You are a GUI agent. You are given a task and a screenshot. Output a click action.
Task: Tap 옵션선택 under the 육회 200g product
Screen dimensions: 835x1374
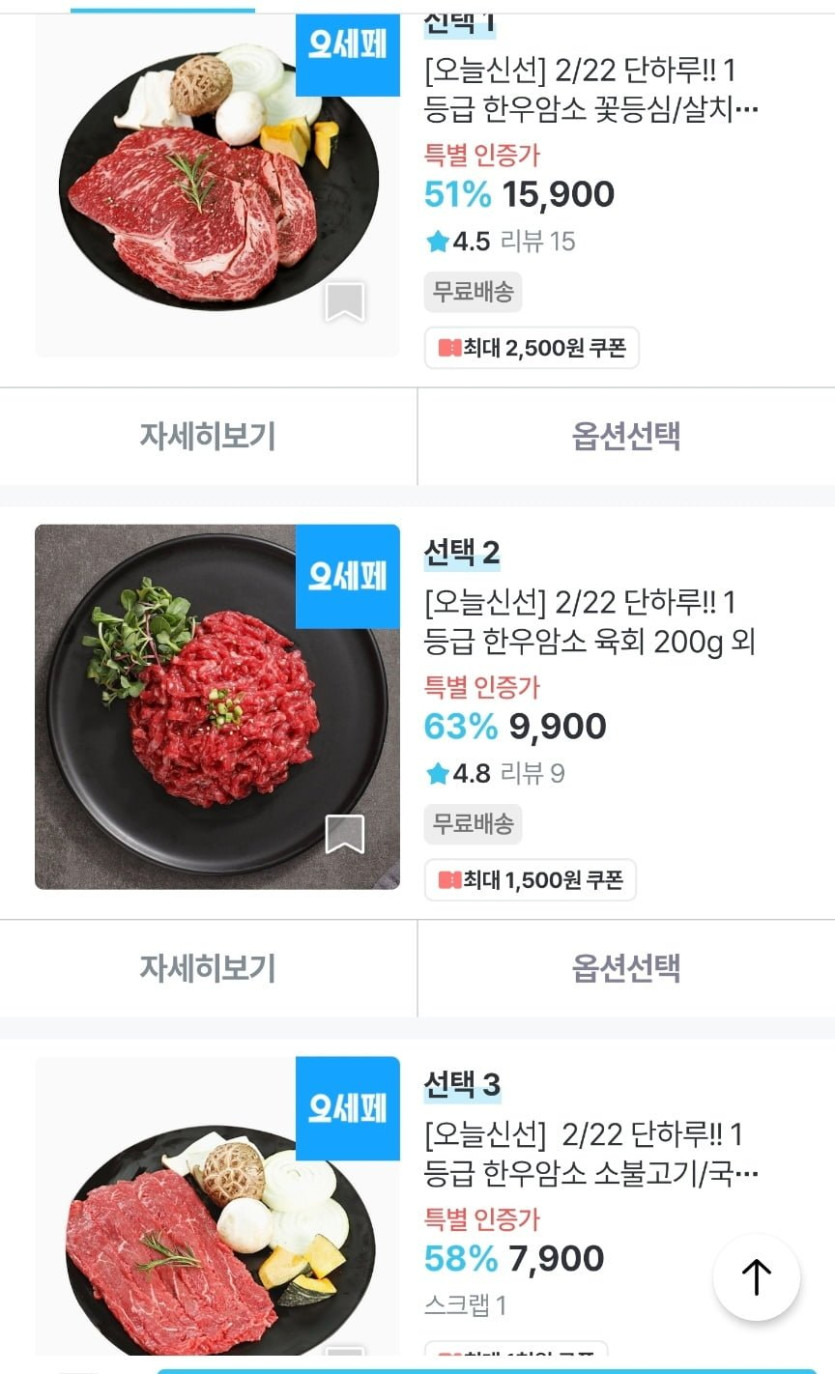click(626, 969)
